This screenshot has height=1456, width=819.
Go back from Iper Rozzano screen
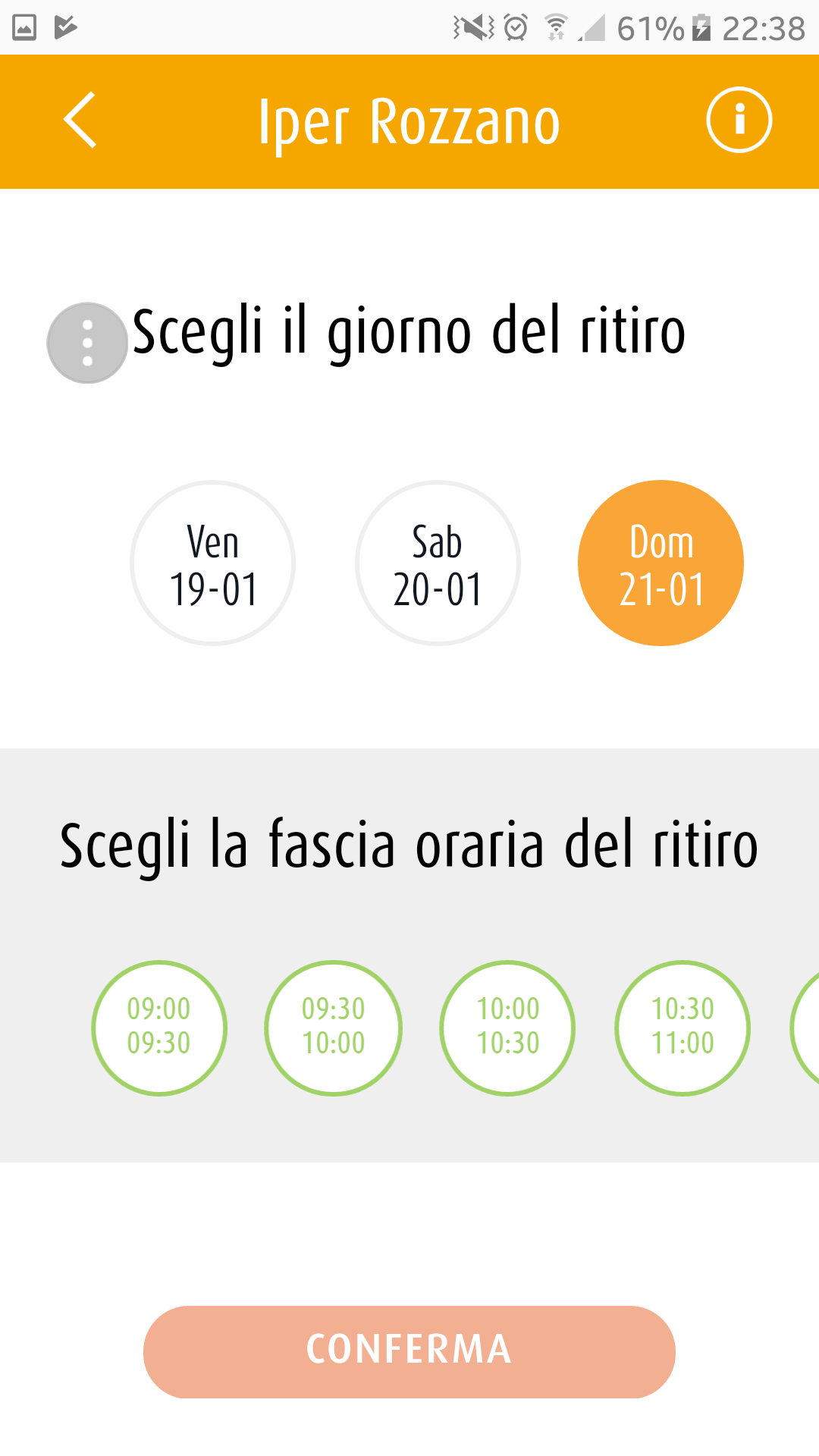[x=80, y=120]
